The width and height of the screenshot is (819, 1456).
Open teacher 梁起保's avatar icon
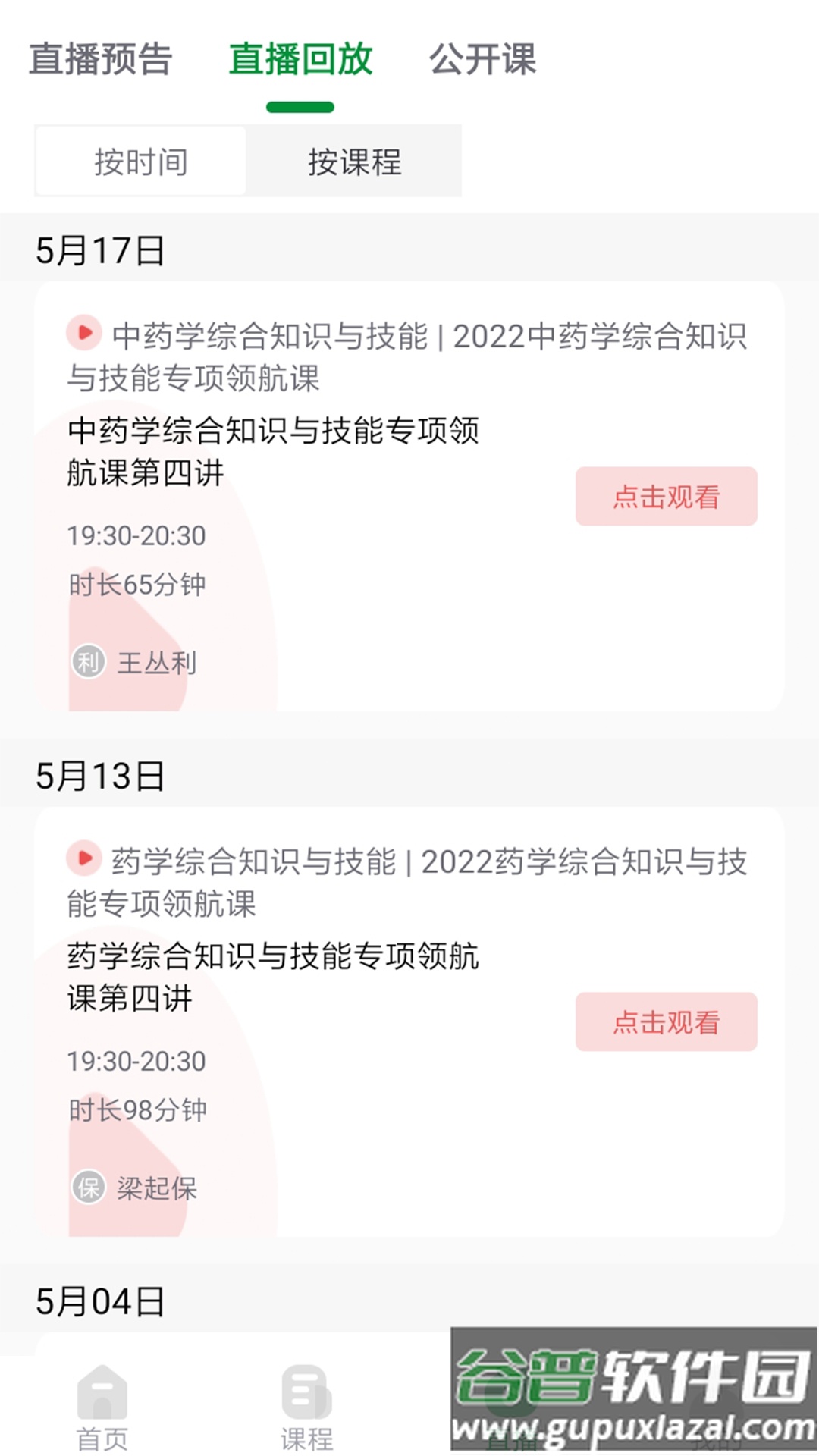pos(88,1188)
